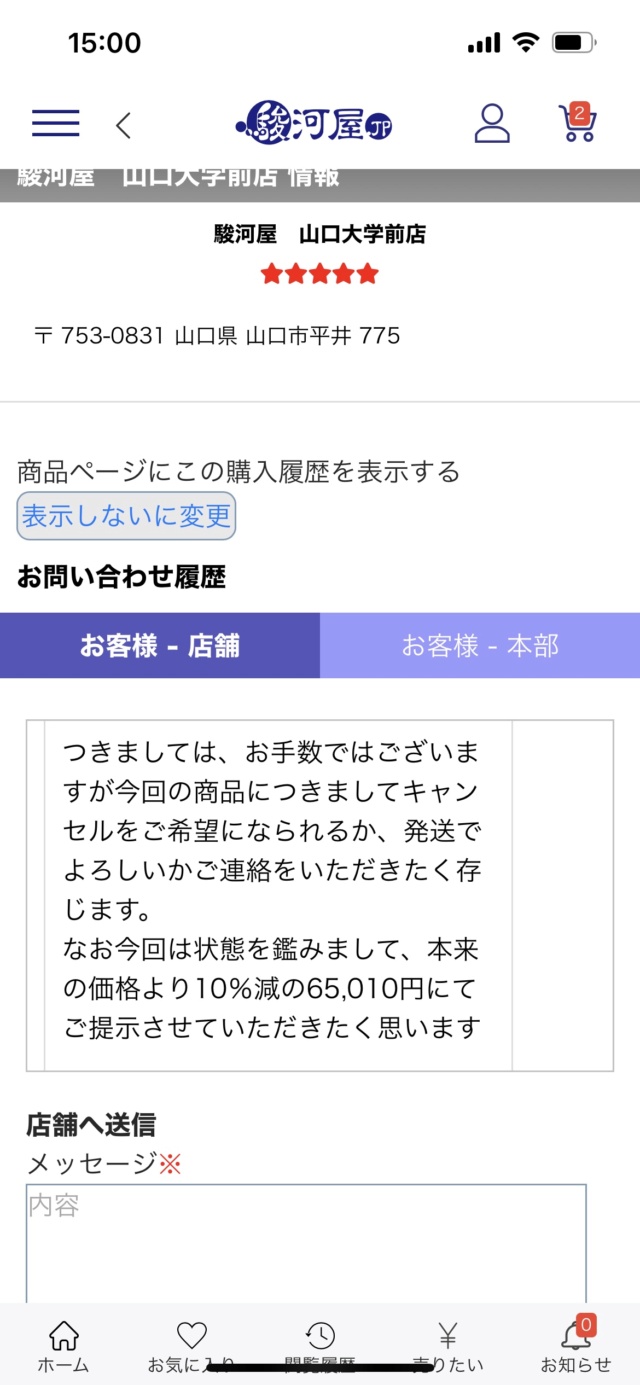Open the お知らせ notifications tab
This screenshot has width=640, height=1385.
click(576, 1346)
